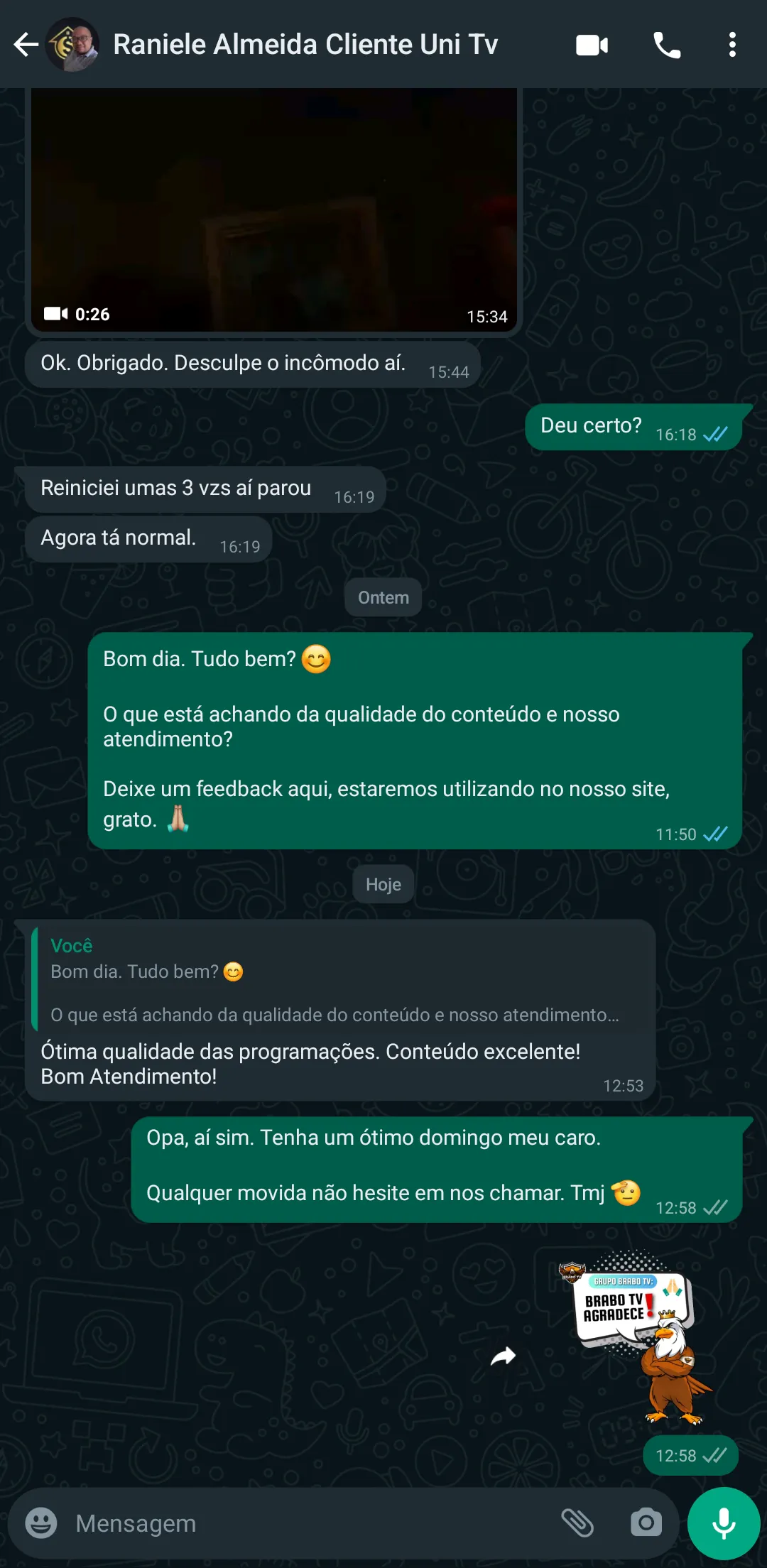Open the camera from the message bar
The width and height of the screenshot is (767, 1568).
click(x=646, y=1523)
